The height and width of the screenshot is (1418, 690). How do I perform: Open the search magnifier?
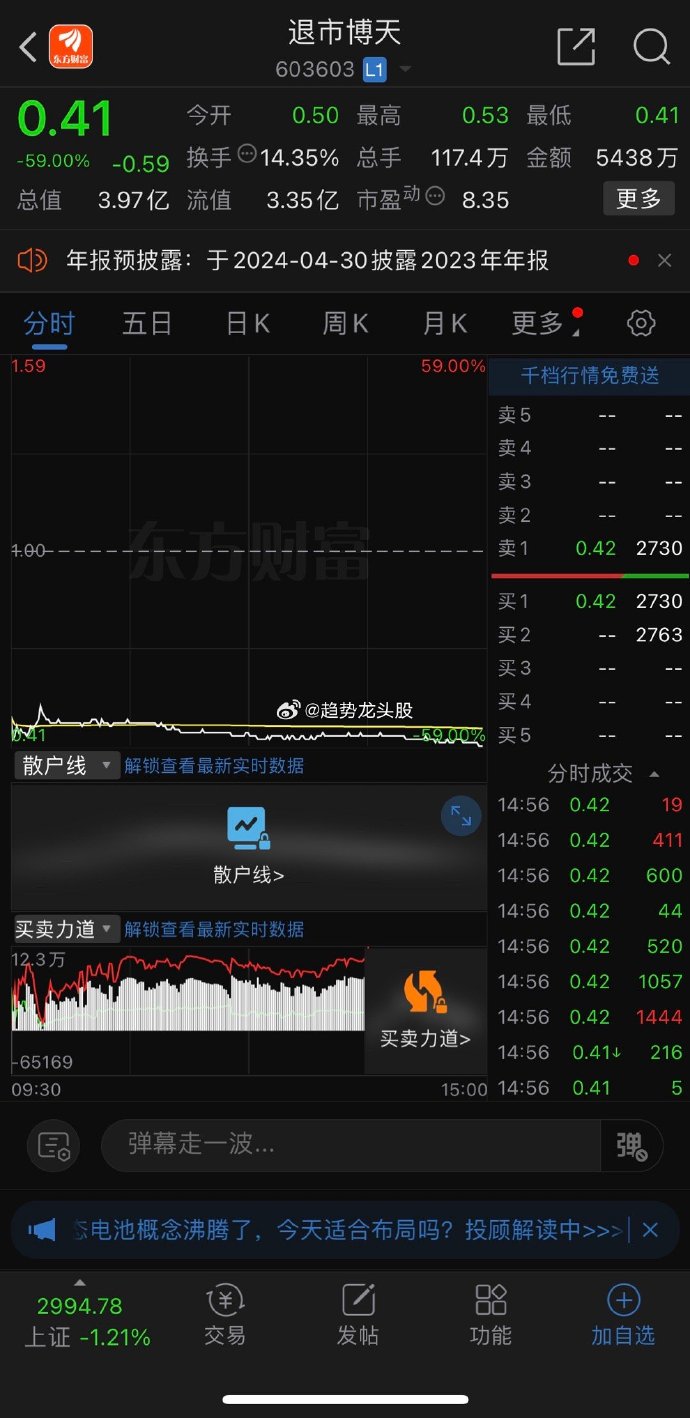pyautogui.click(x=651, y=46)
